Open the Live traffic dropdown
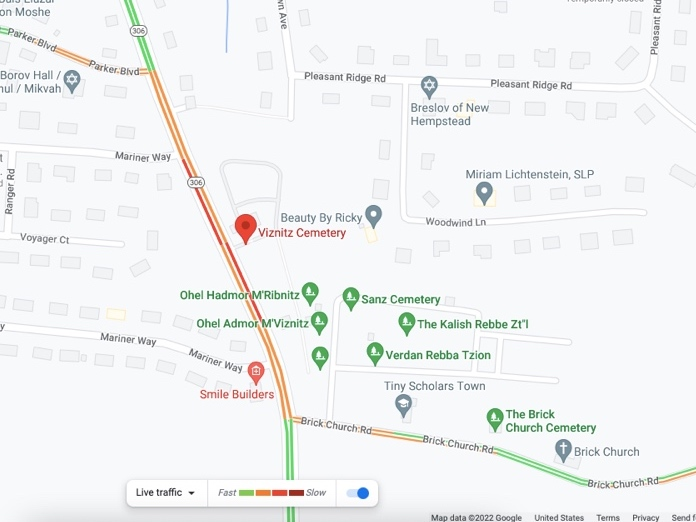 [x=165, y=492]
